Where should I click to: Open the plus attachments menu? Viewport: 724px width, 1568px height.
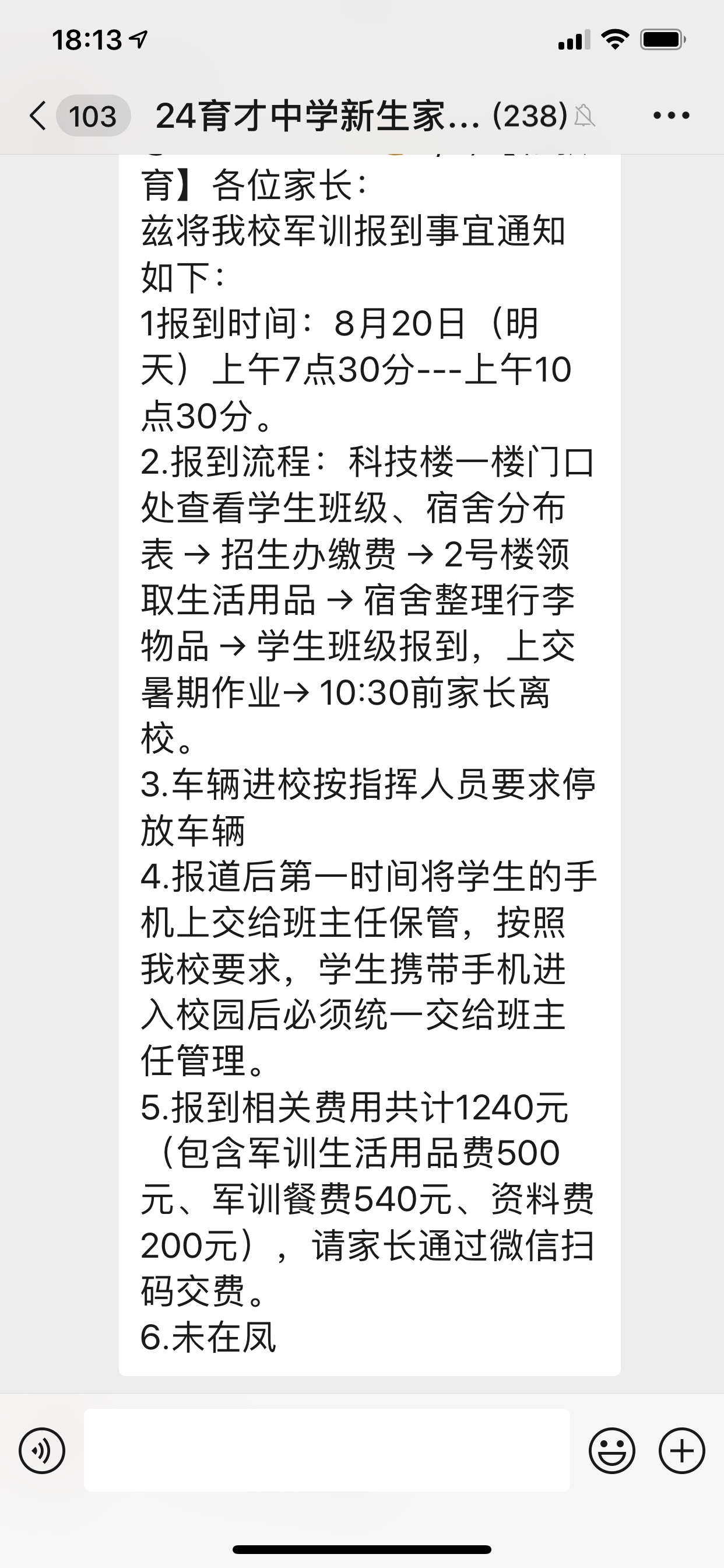click(681, 1451)
